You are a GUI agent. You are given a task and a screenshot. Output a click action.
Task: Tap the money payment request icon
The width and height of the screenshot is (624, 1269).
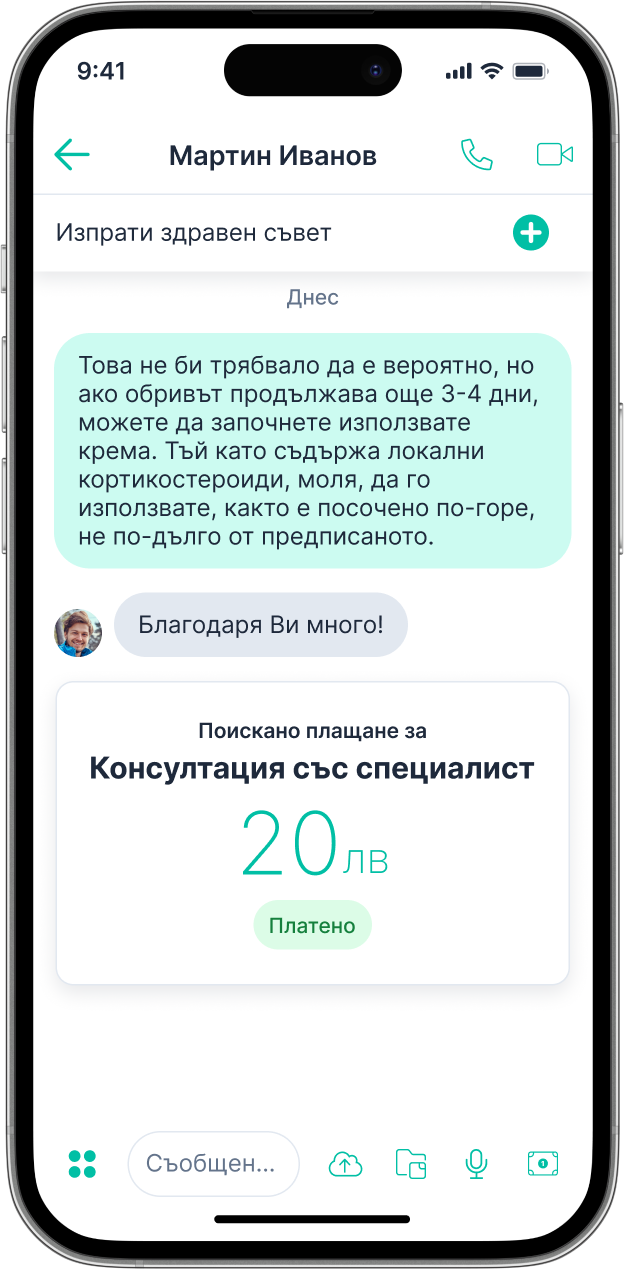[542, 1164]
